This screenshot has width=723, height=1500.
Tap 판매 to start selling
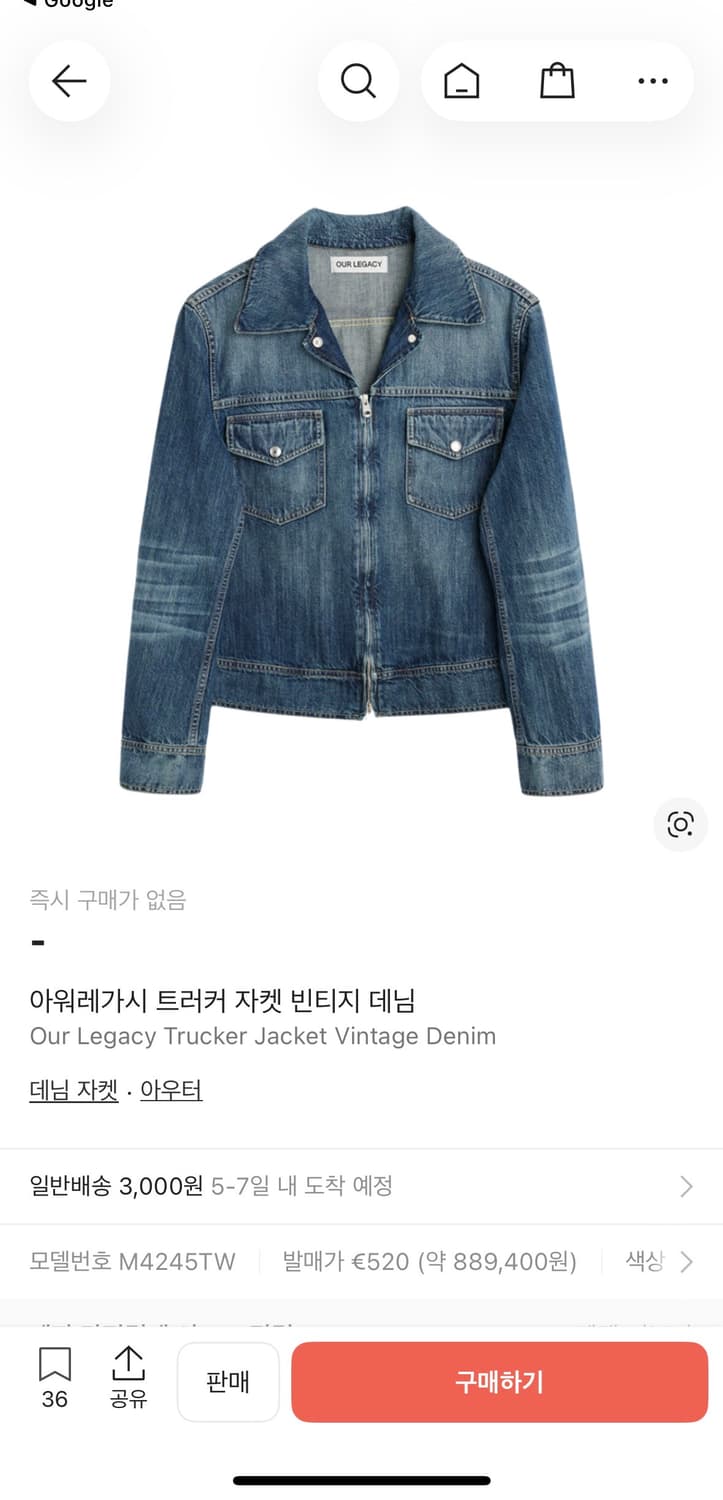228,1380
